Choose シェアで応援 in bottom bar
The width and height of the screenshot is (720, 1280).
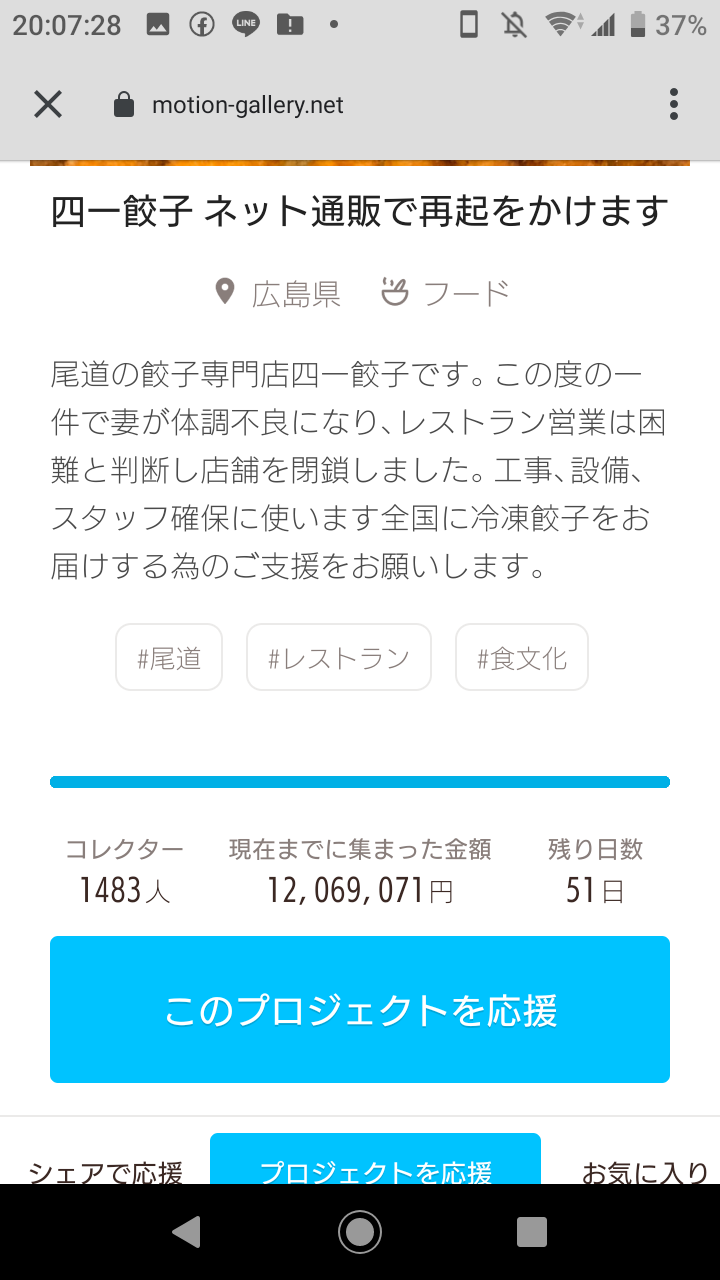pos(105,1170)
